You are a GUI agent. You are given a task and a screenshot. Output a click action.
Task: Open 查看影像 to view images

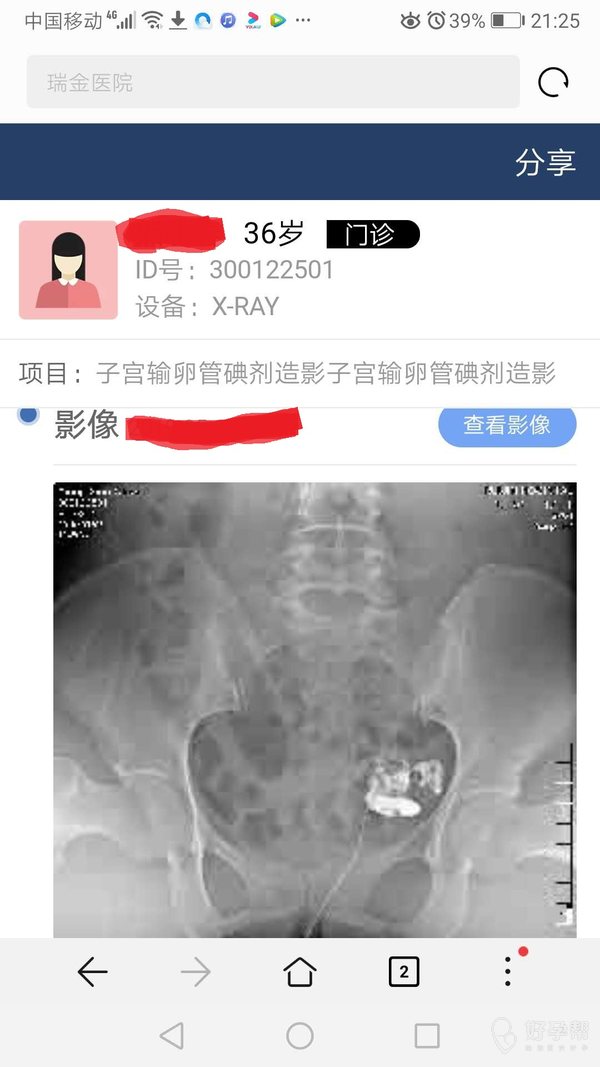tap(507, 425)
